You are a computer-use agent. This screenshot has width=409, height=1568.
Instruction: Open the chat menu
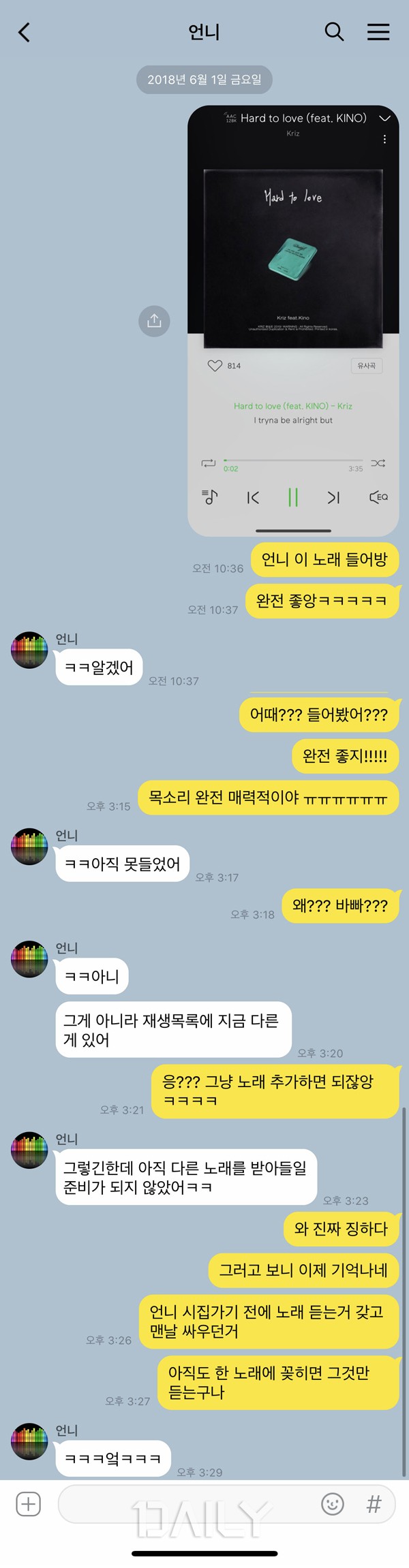click(x=378, y=32)
